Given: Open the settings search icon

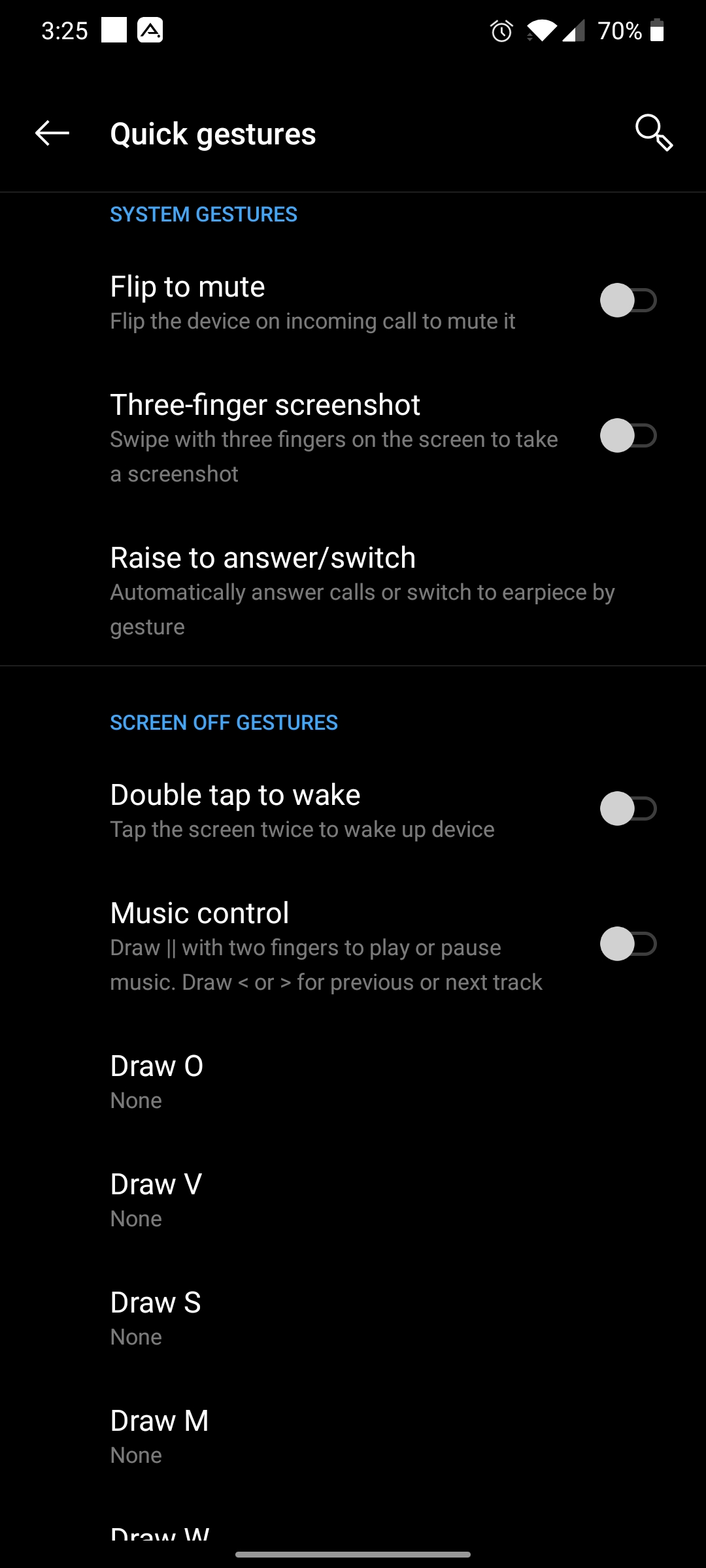Looking at the screenshot, I should [654, 133].
